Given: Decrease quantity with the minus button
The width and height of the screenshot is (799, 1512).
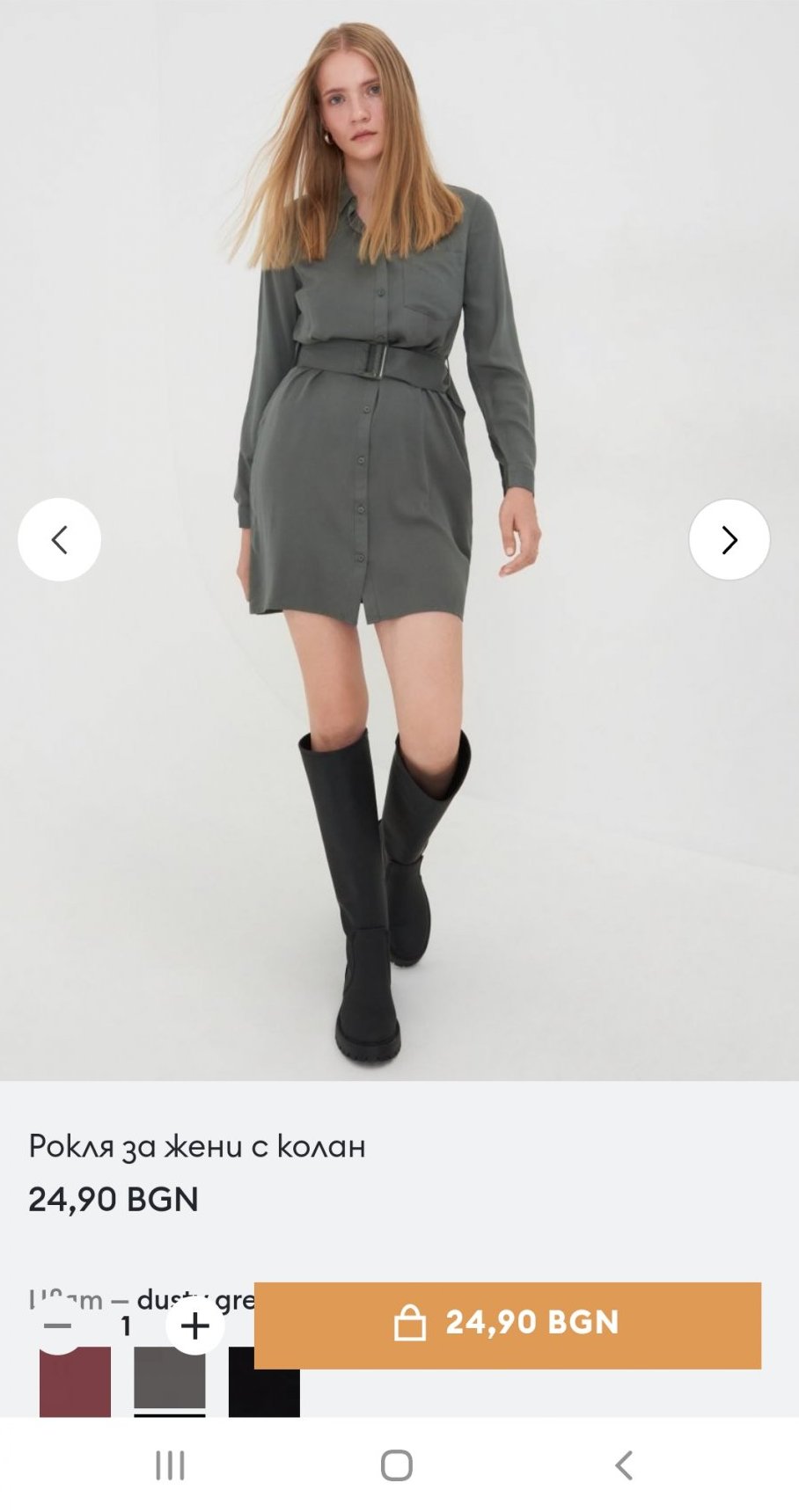Looking at the screenshot, I should point(58,1325).
